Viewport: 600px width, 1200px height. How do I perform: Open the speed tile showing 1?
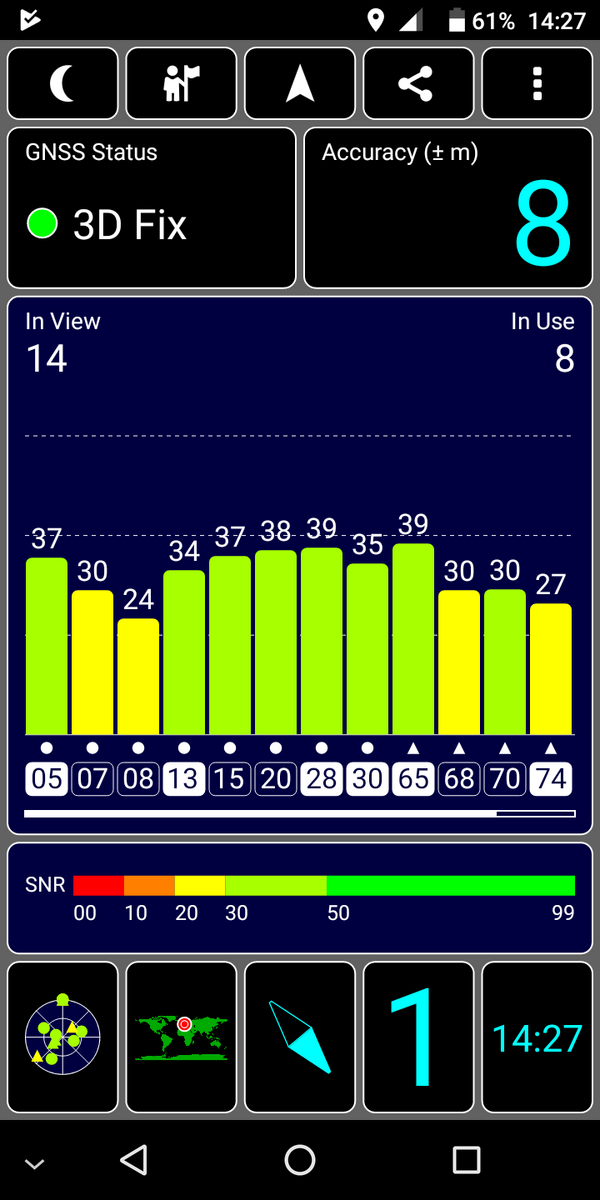(418, 1037)
